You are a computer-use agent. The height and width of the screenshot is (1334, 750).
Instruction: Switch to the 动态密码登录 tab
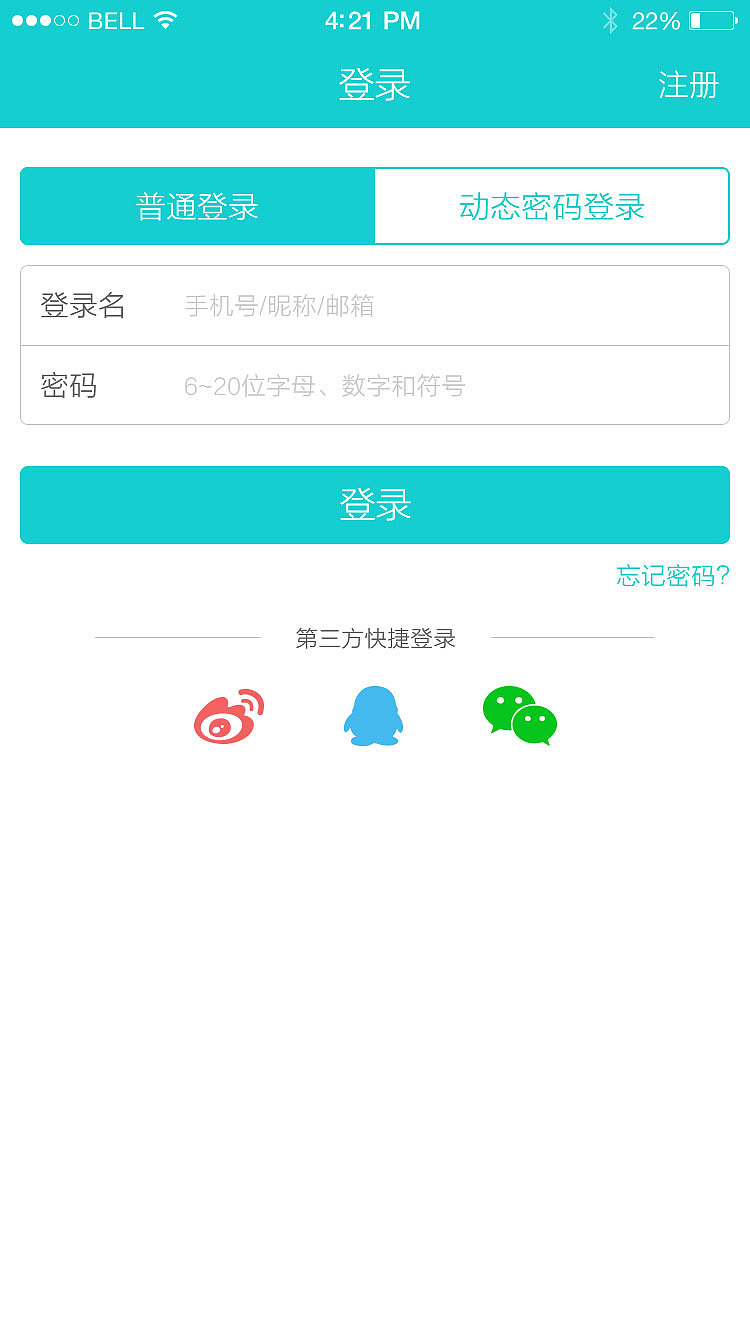[552, 206]
